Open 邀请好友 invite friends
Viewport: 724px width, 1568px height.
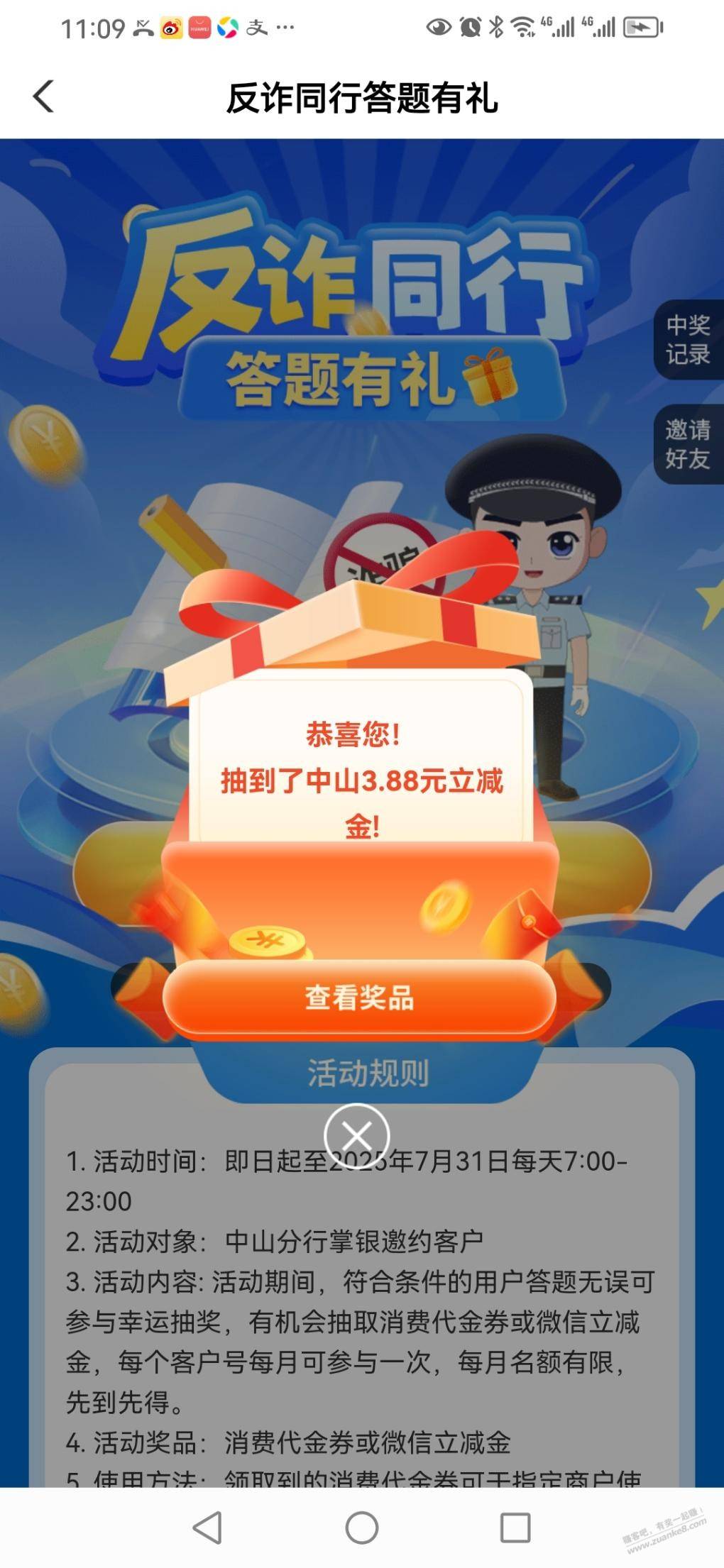tap(687, 445)
